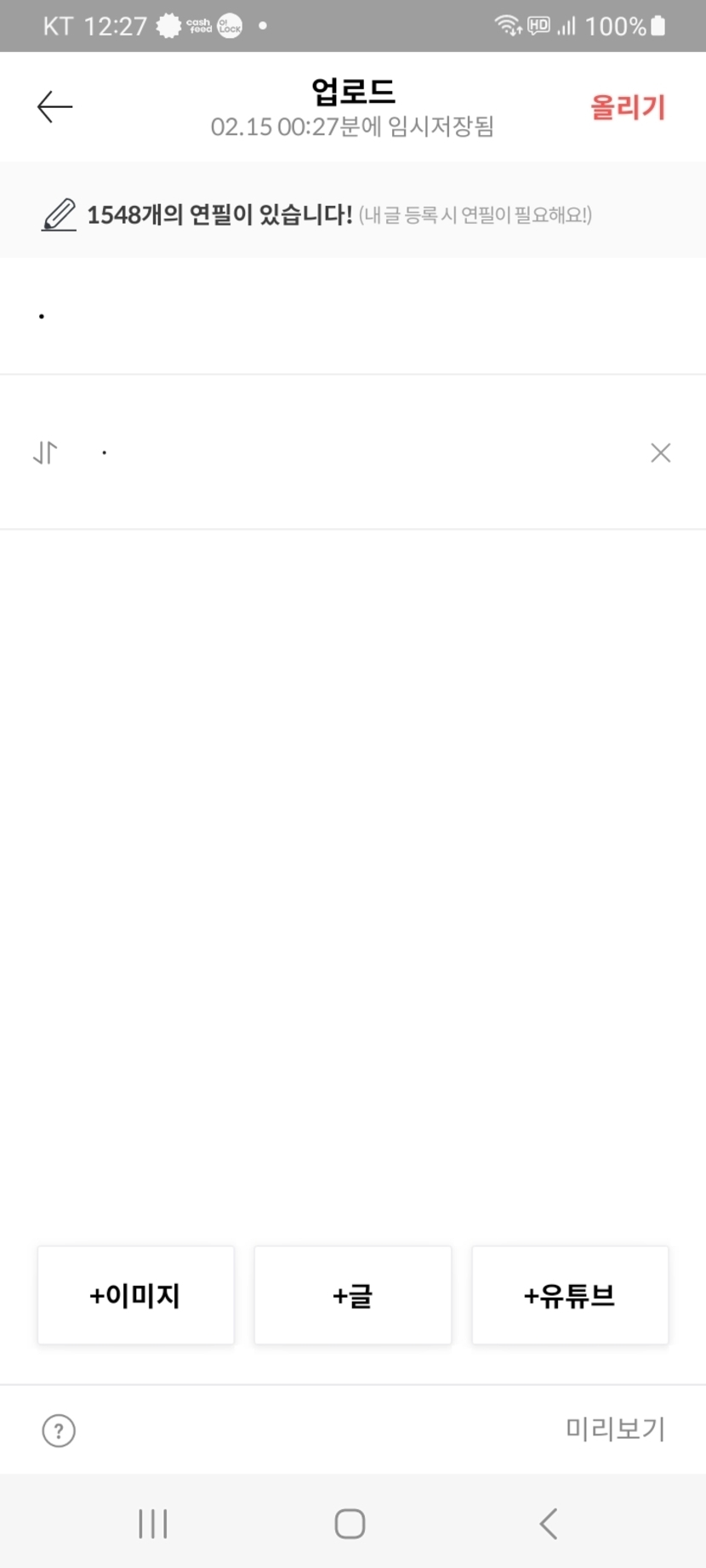This screenshot has width=706, height=1568.
Task: Open recent apps from navigation bar
Action: [x=153, y=1524]
